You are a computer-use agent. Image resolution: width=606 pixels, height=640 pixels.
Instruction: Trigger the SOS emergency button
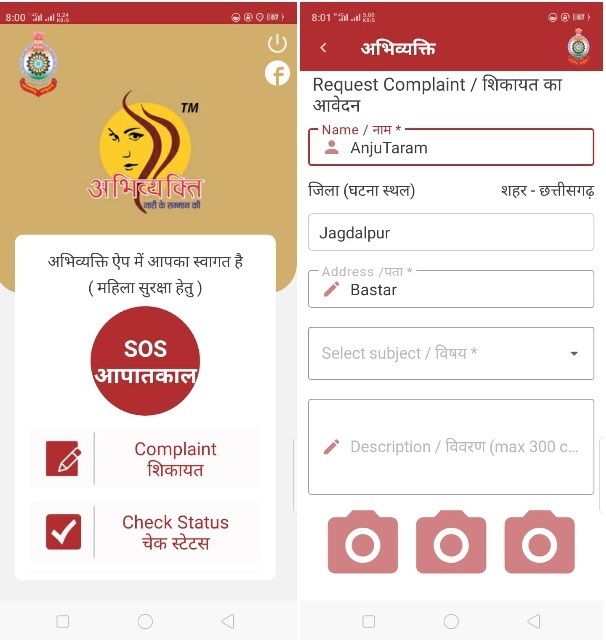pyautogui.click(x=145, y=361)
